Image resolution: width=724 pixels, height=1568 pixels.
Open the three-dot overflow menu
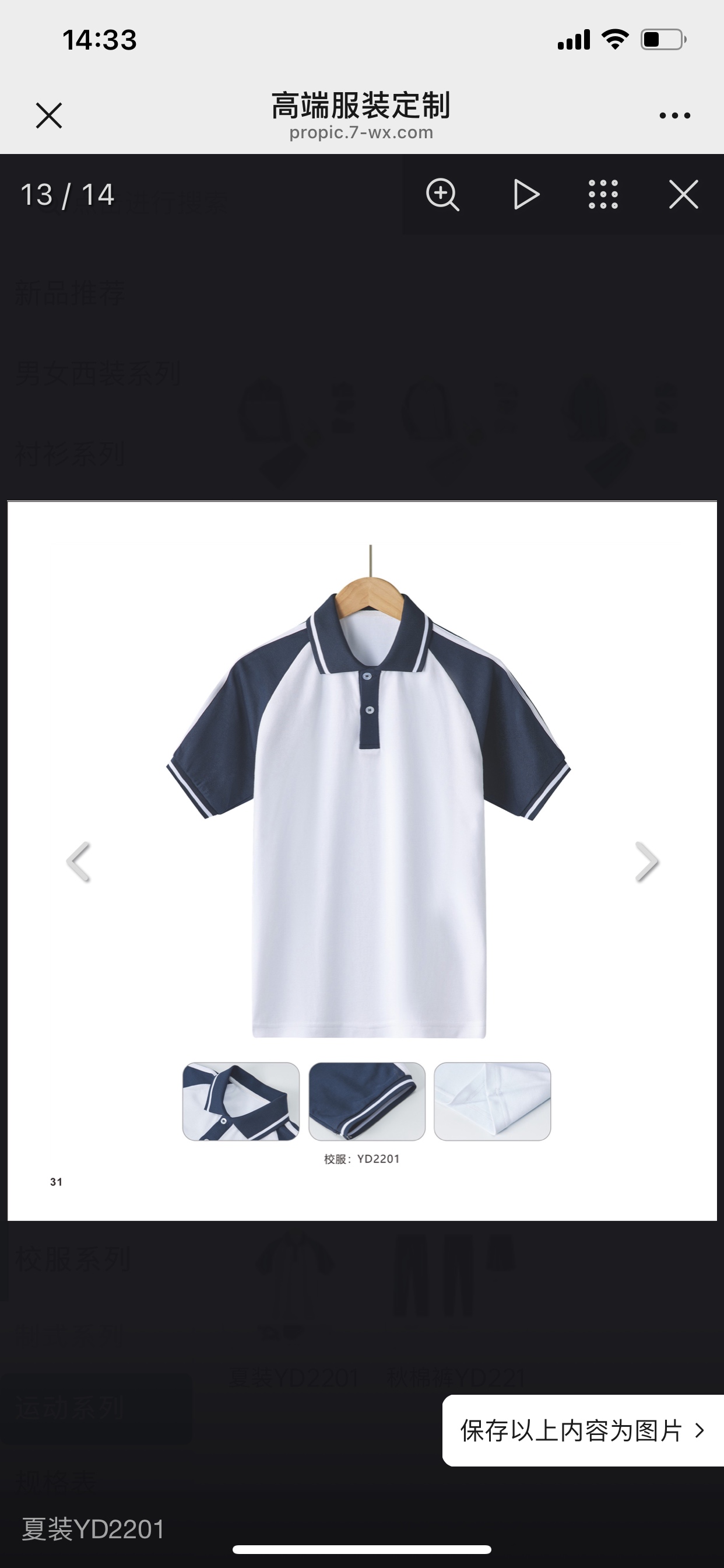pos(674,116)
